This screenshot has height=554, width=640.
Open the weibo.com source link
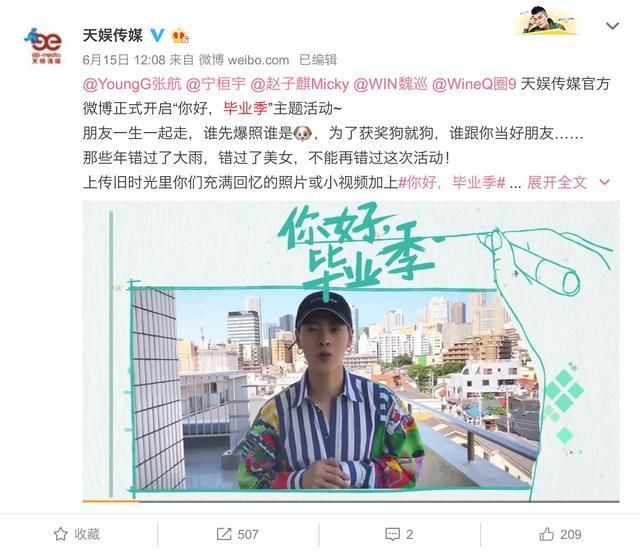258,60
